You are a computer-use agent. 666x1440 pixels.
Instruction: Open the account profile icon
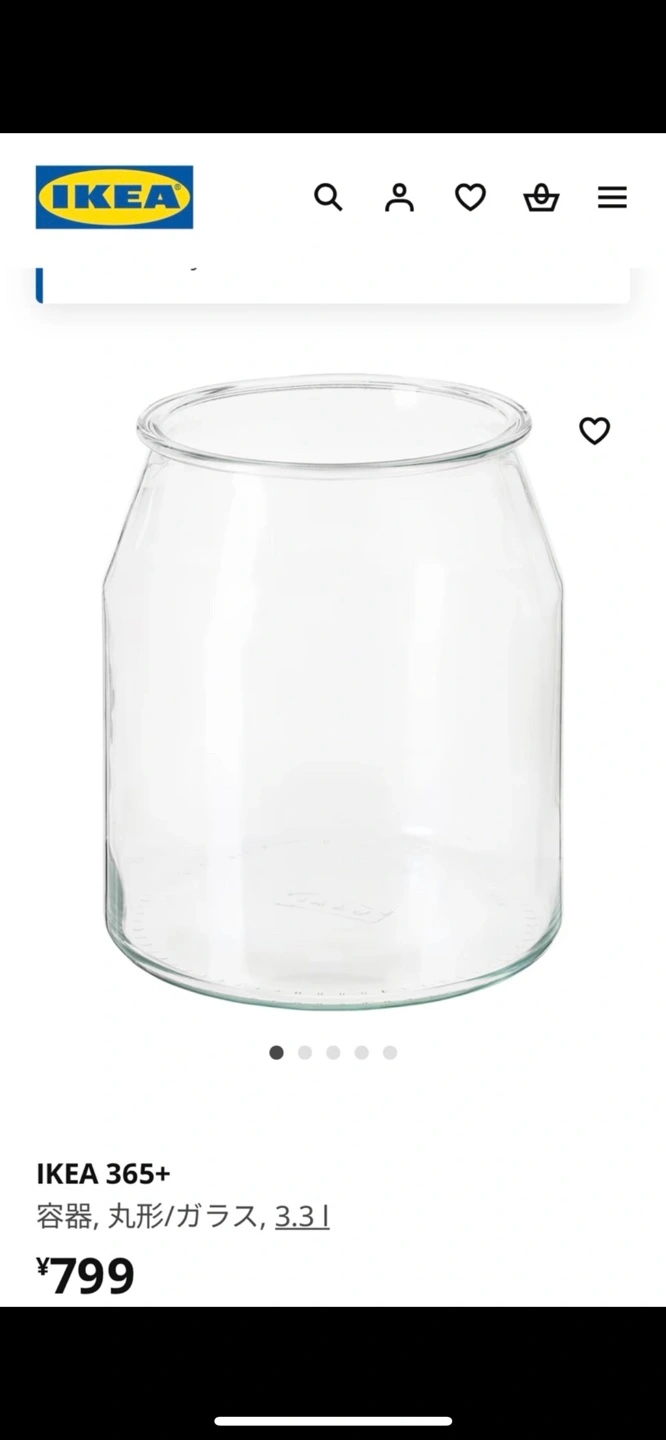[399, 197]
